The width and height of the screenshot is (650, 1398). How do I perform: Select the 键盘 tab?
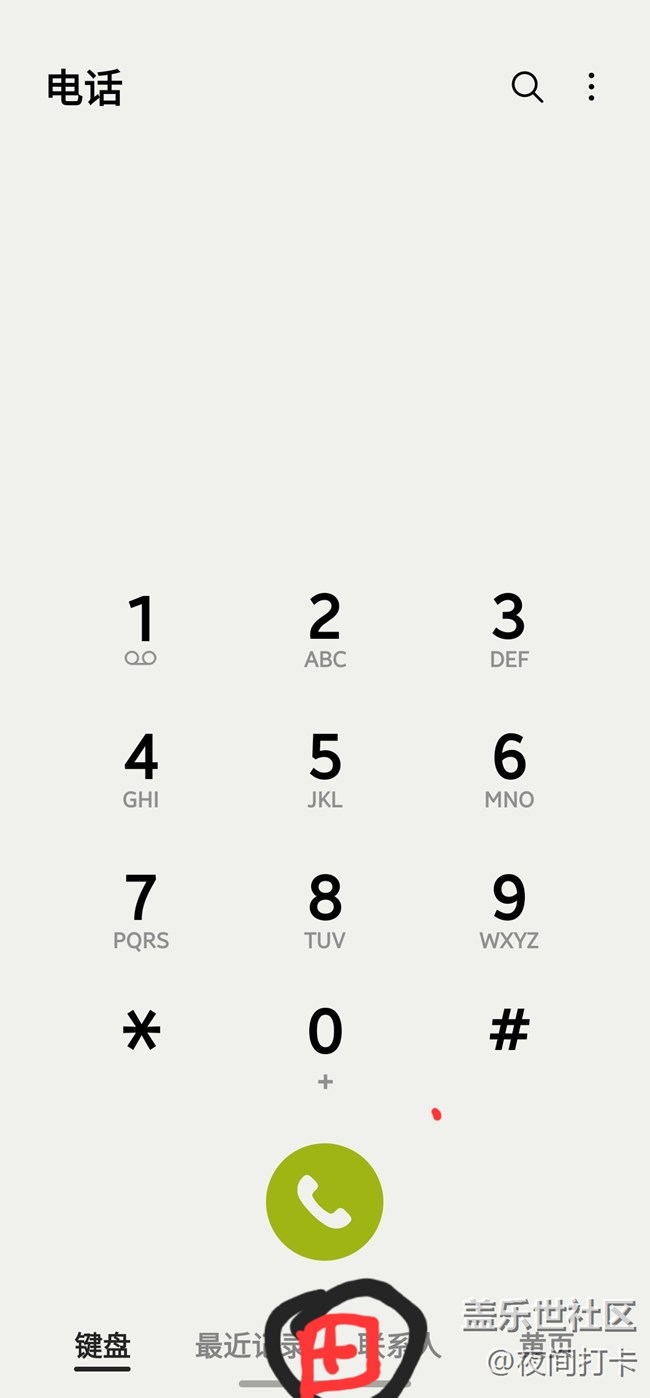[103, 1346]
